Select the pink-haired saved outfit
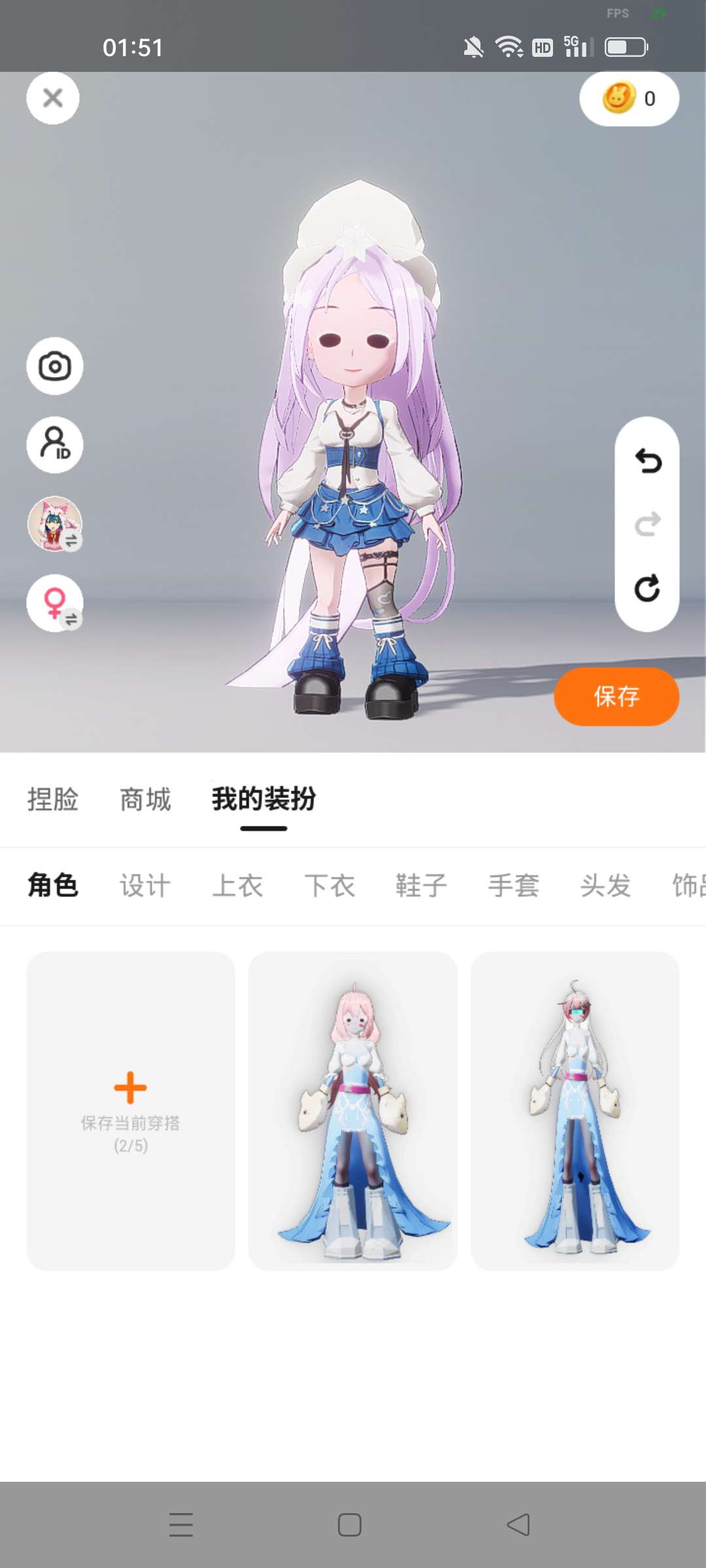Screen dimensions: 706x1568 (353, 1111)
